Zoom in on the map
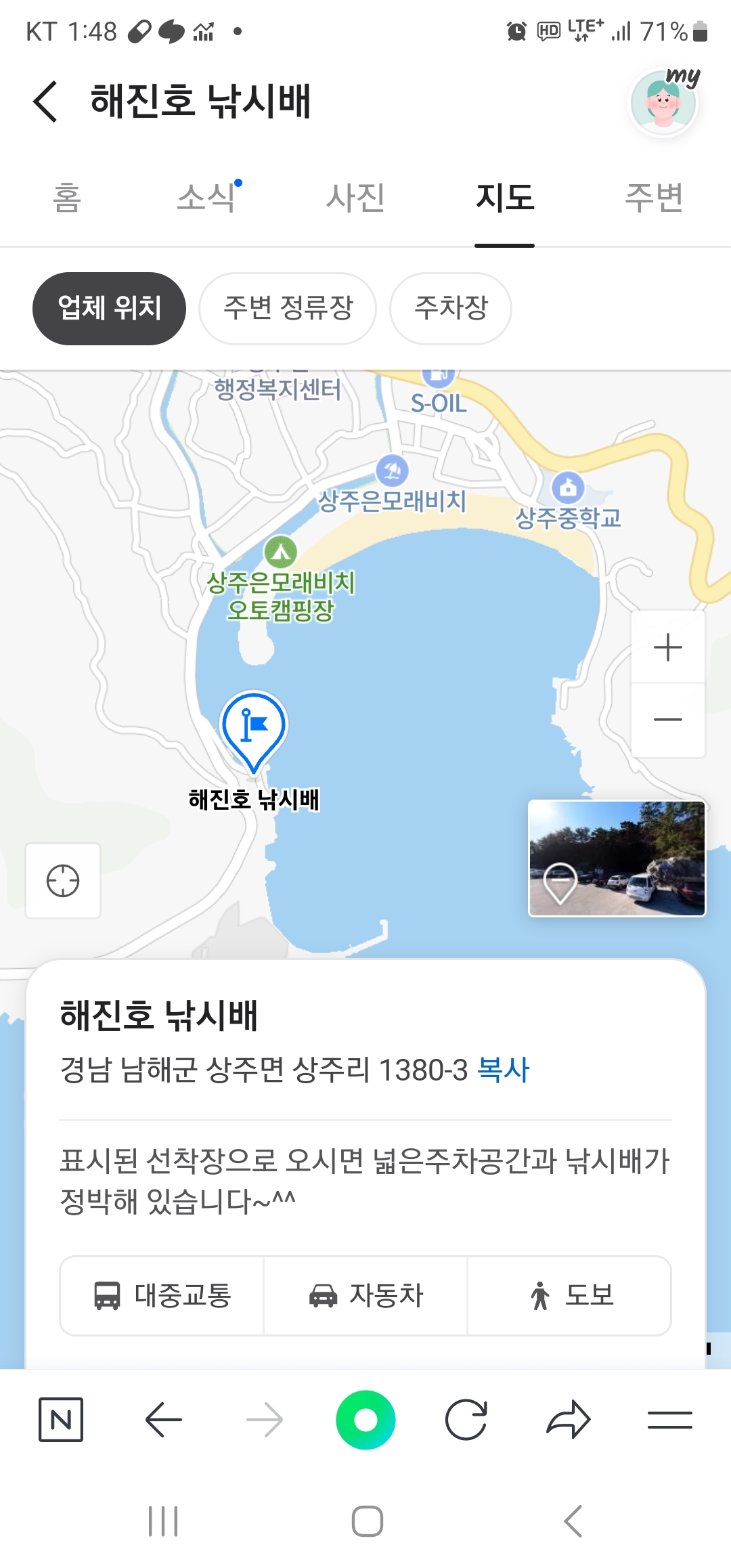This screenshot has width=731, height=1568. [668, 647]
